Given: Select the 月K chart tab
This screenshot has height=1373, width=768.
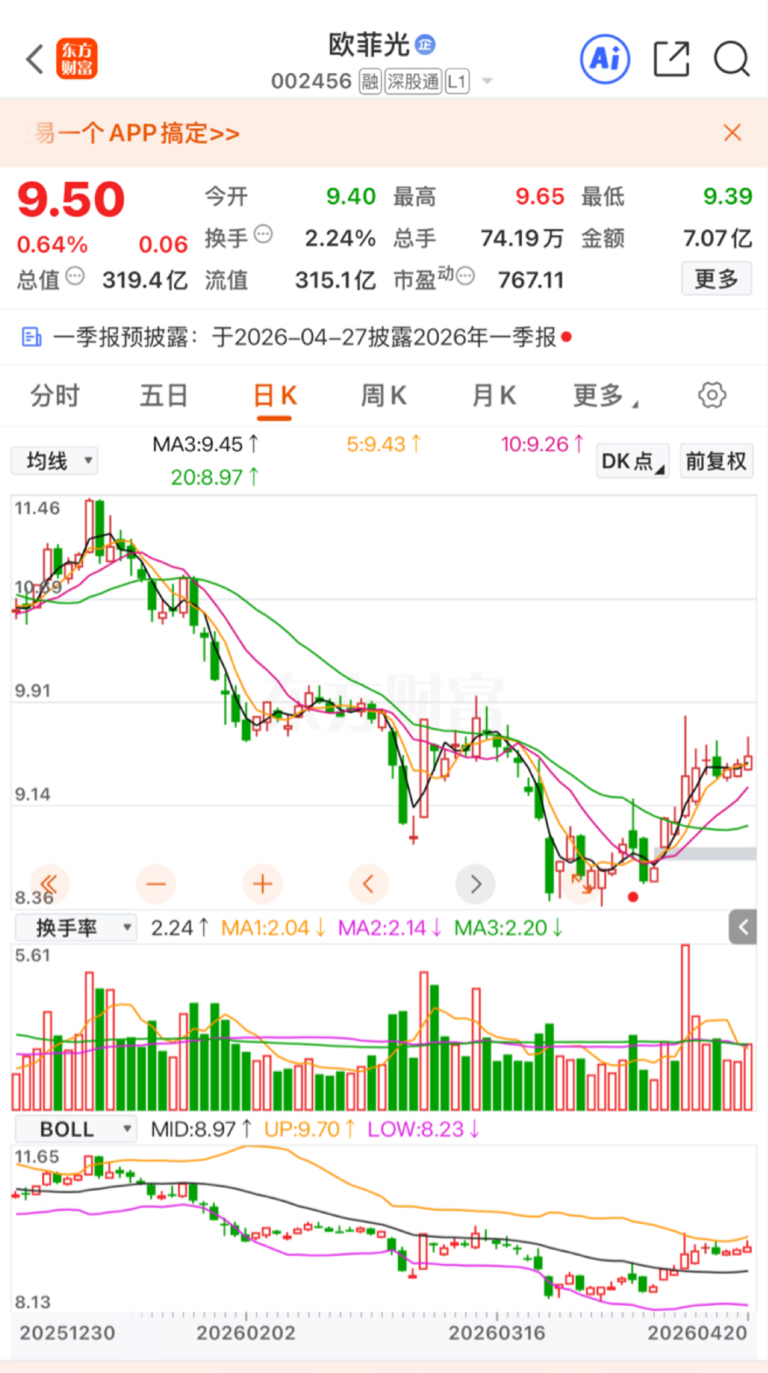Looking at the screenshot, I should [x=494, y=396].
